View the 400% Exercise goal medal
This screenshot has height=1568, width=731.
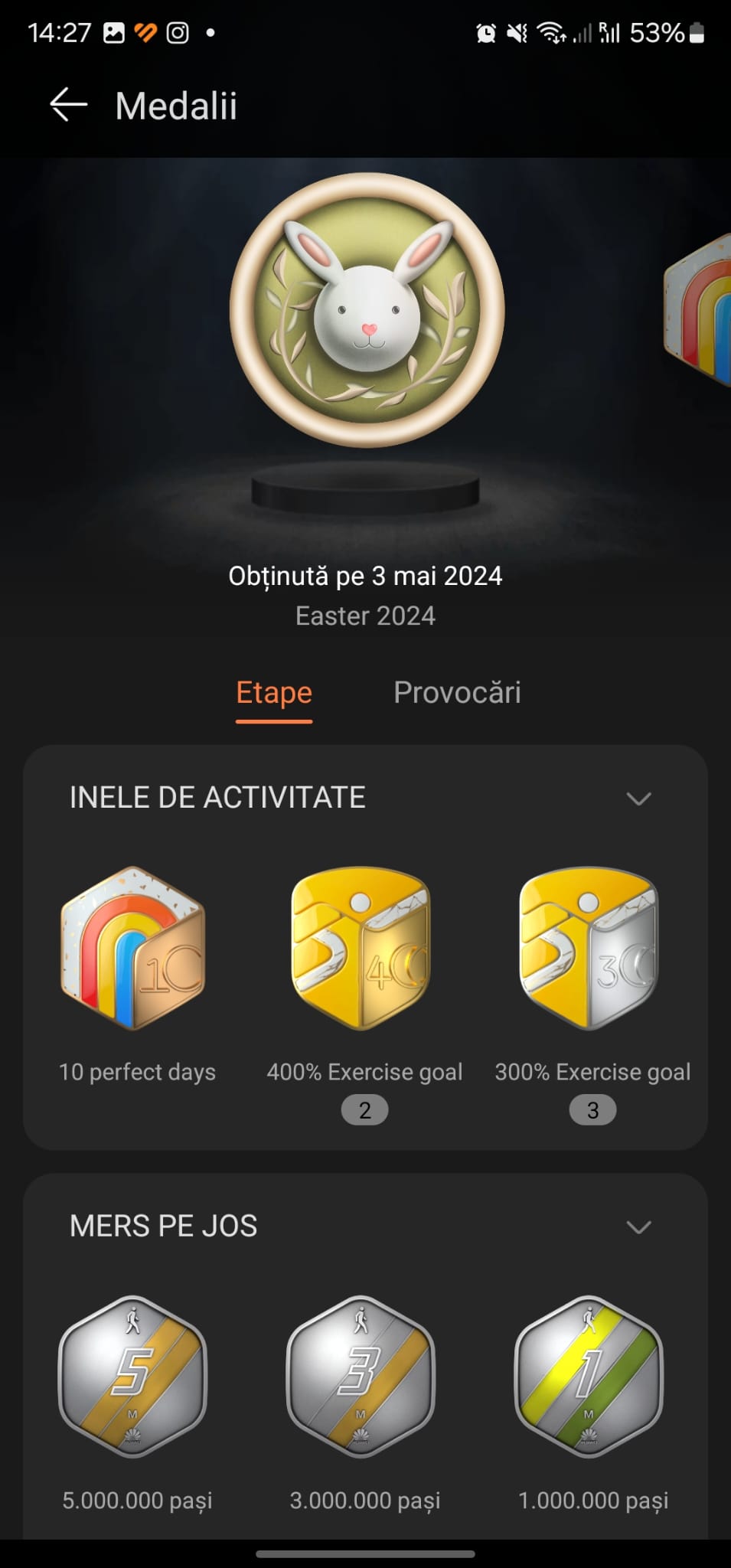tap(363, 949)
